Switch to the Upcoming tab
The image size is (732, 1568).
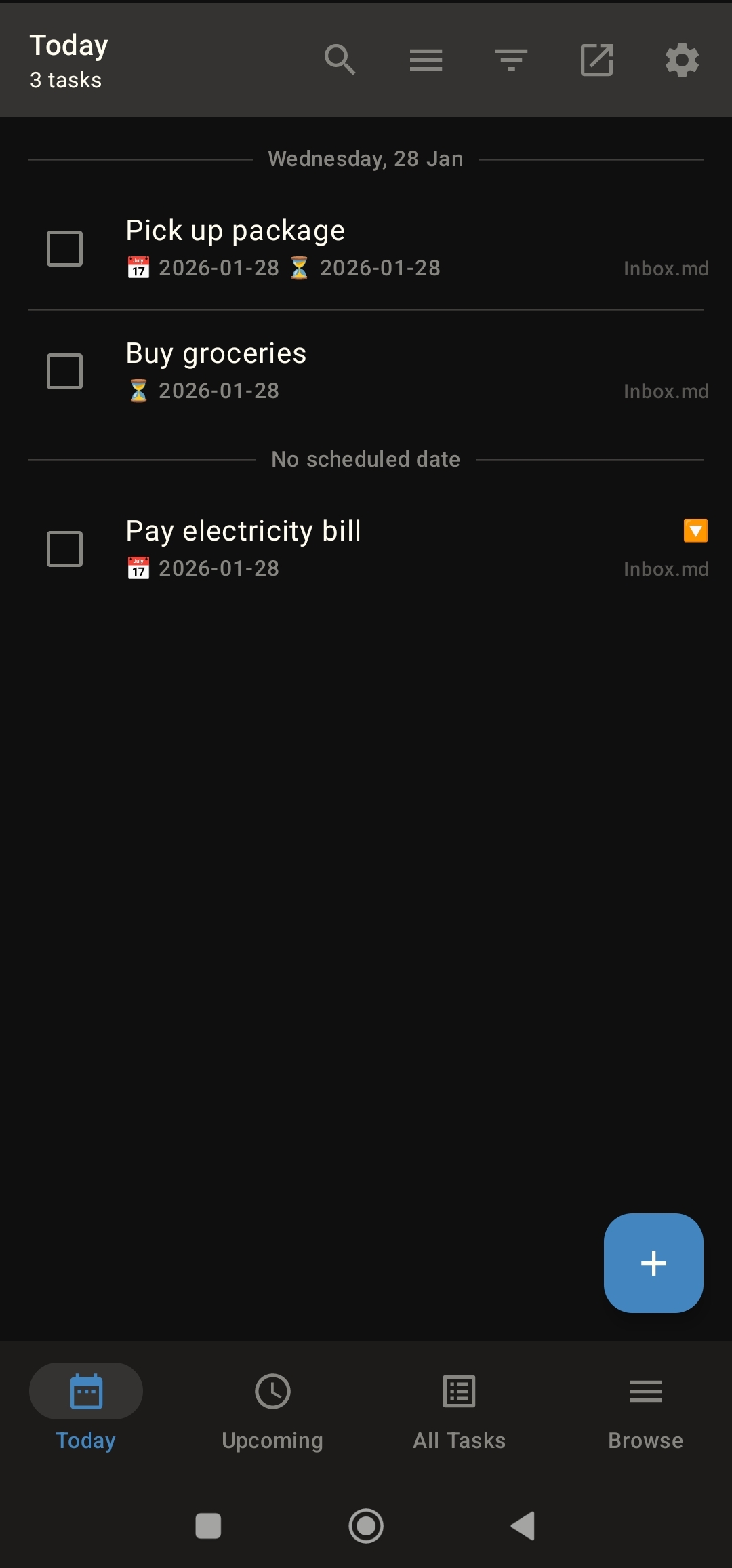[x=272, y=1408]
